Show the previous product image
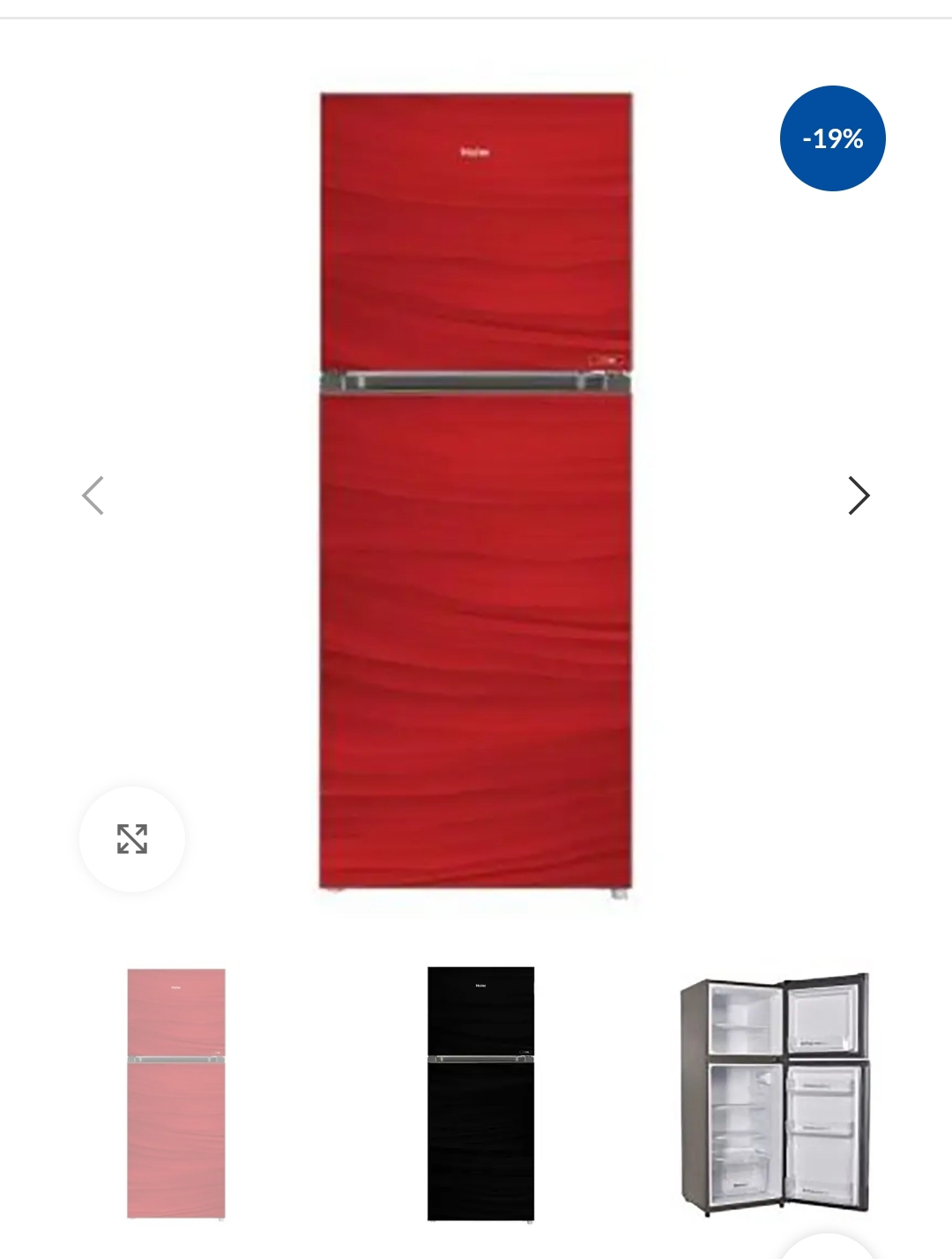 pos(93,495)
